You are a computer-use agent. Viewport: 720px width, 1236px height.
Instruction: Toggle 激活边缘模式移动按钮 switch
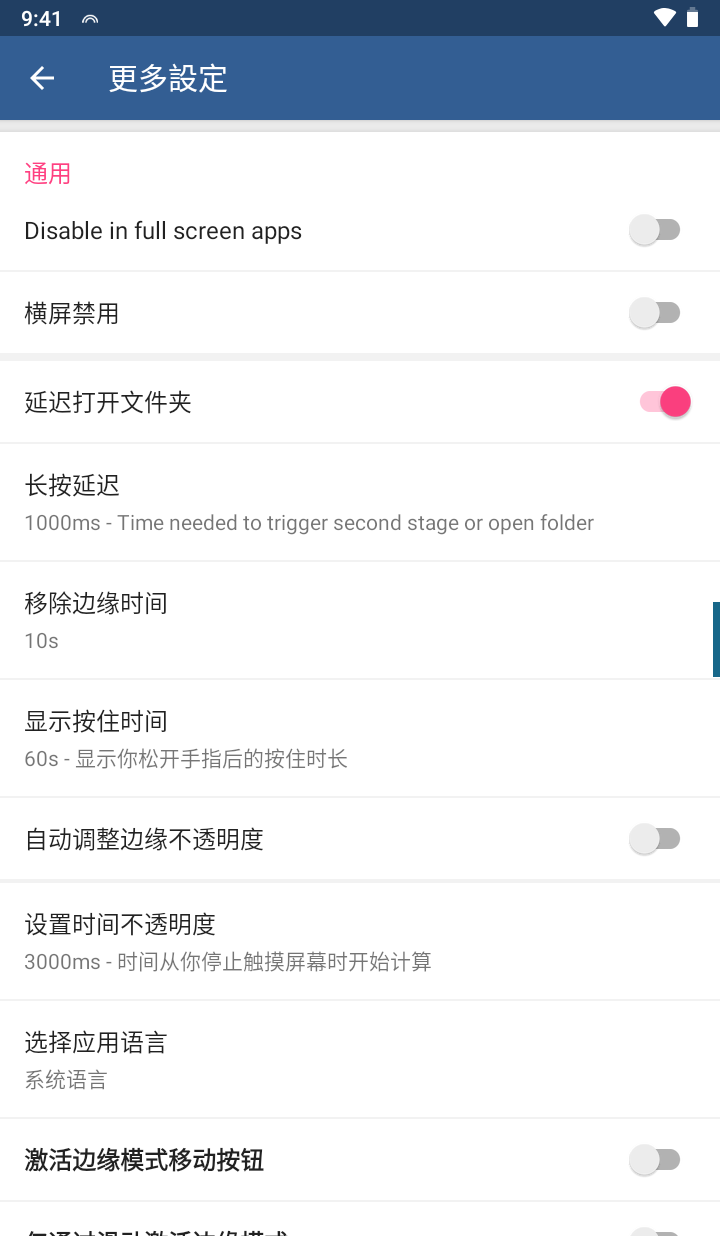[655, 1160]
